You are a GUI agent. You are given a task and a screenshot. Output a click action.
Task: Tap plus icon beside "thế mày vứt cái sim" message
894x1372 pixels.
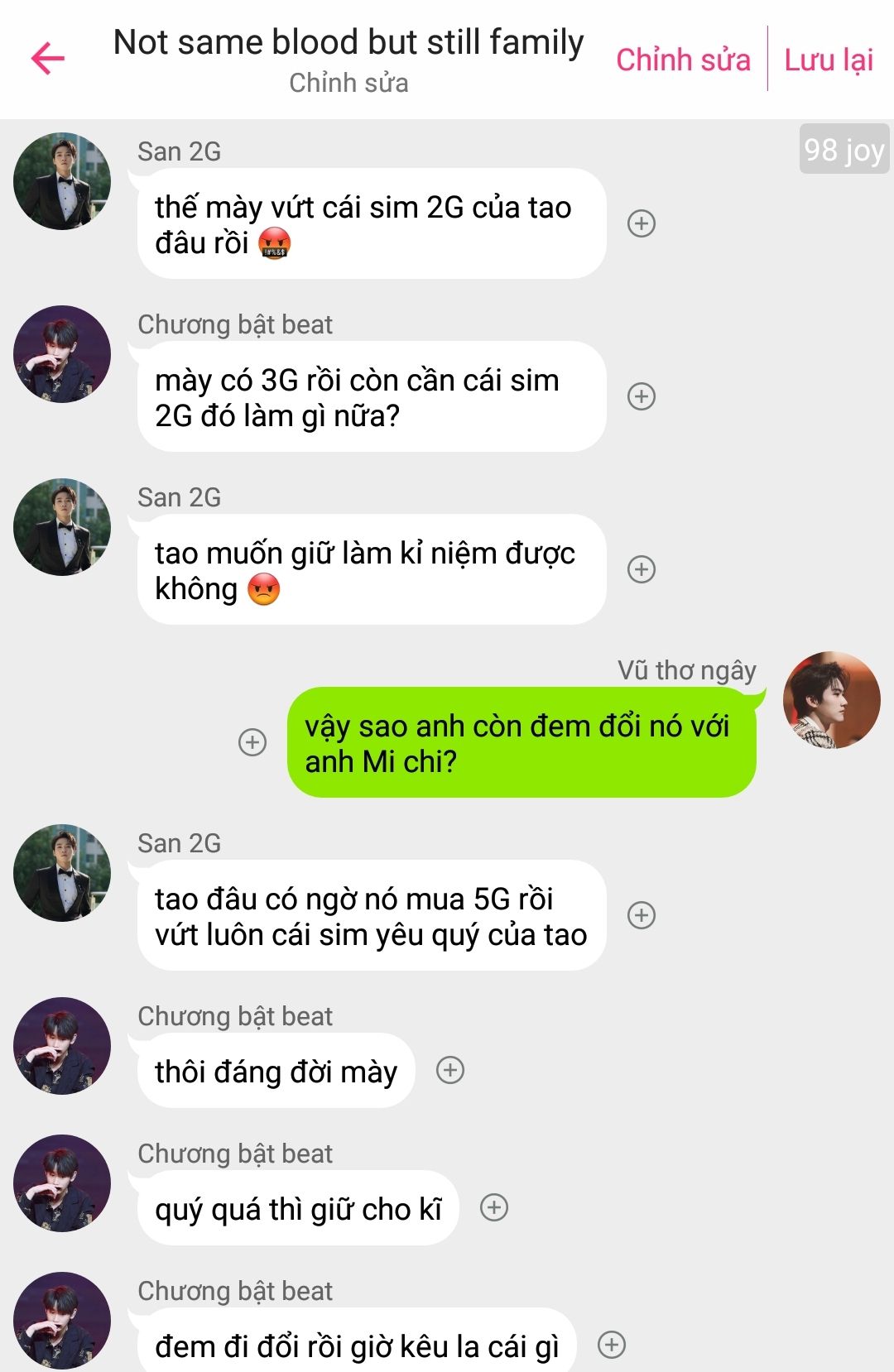click(x=642, y=223)
